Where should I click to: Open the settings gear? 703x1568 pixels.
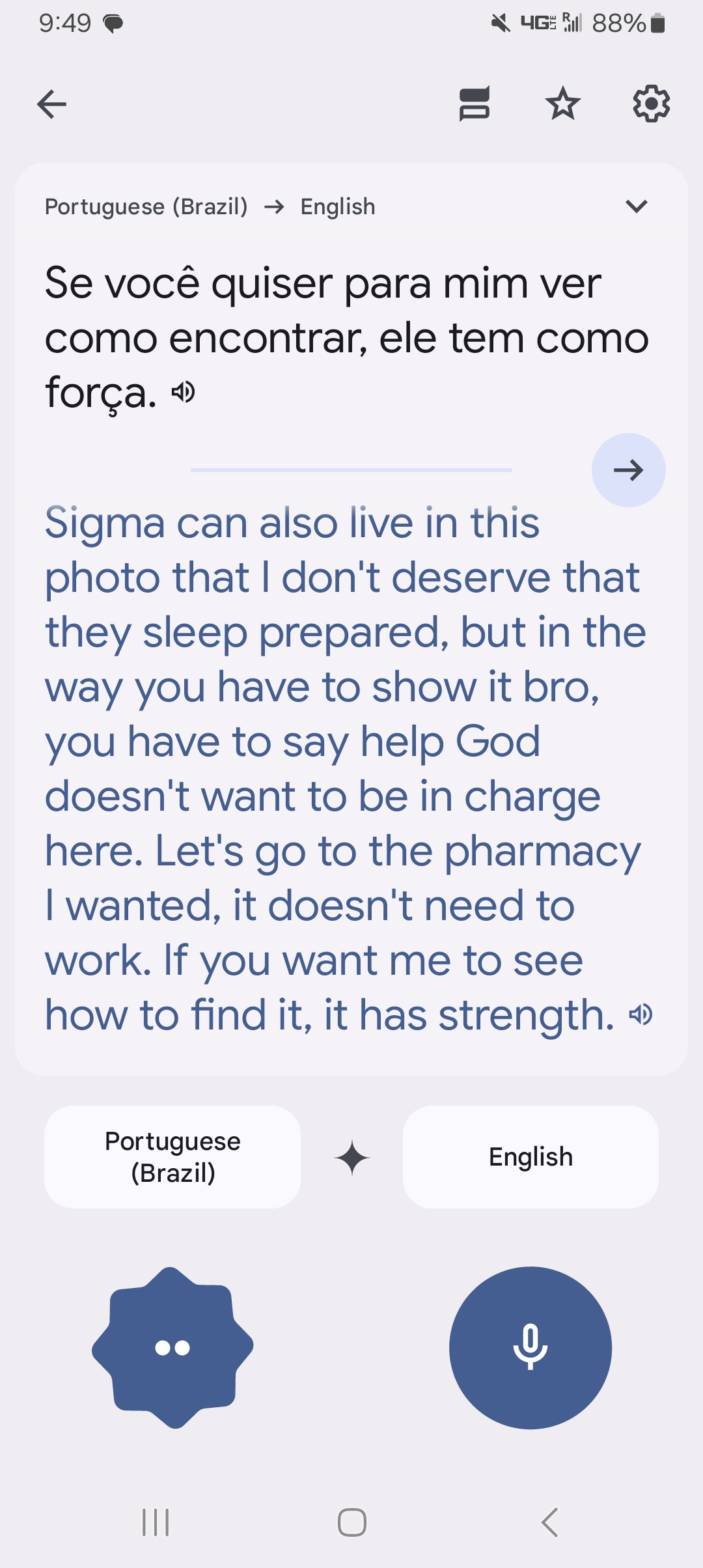652,104
